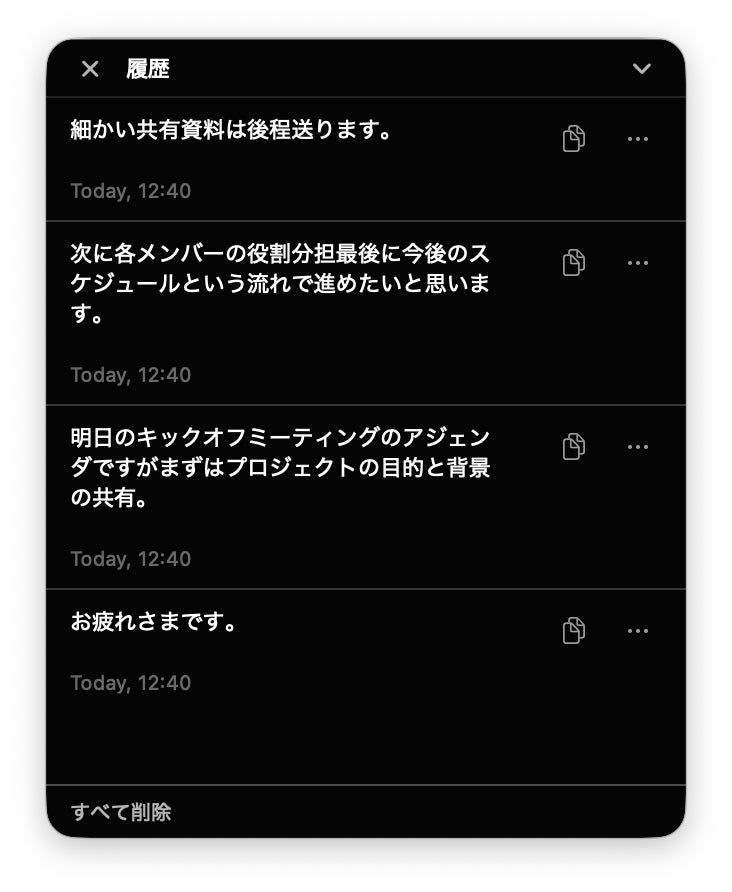Copy the お疲れさまです entry
The height and width of the screenshot is (892, 732).
point(573,631)
